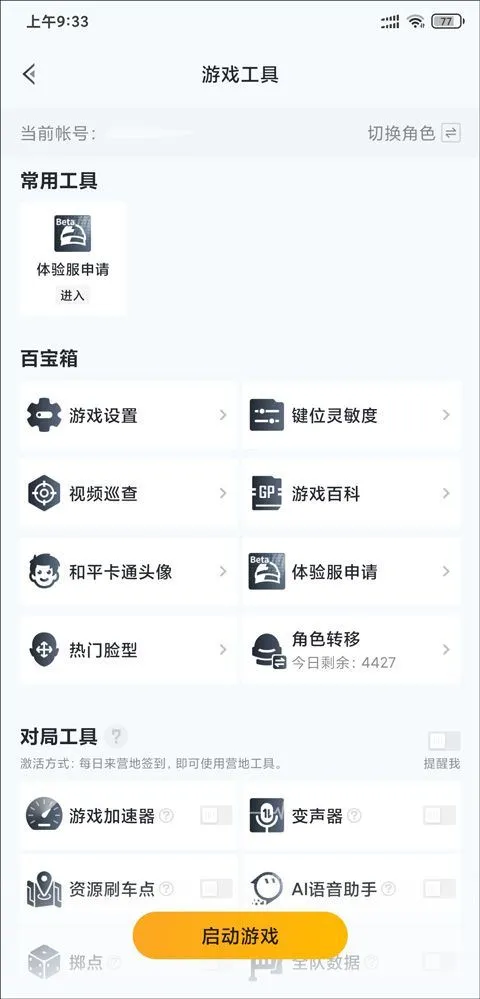Open the 键位灵敏度 entry
The image size is (480, 999).
coord(351,416)
